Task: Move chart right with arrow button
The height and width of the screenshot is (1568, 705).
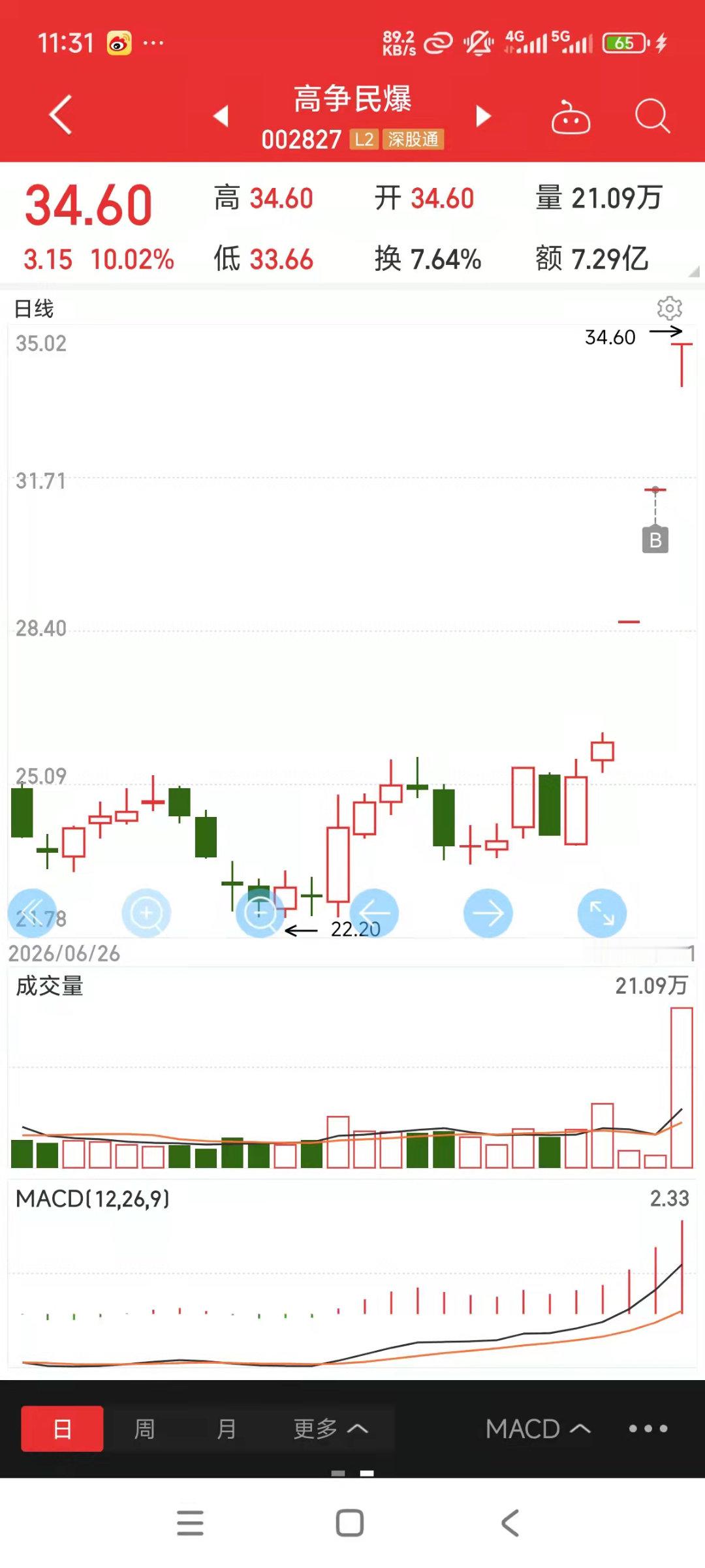Action: tap(488, 913)
